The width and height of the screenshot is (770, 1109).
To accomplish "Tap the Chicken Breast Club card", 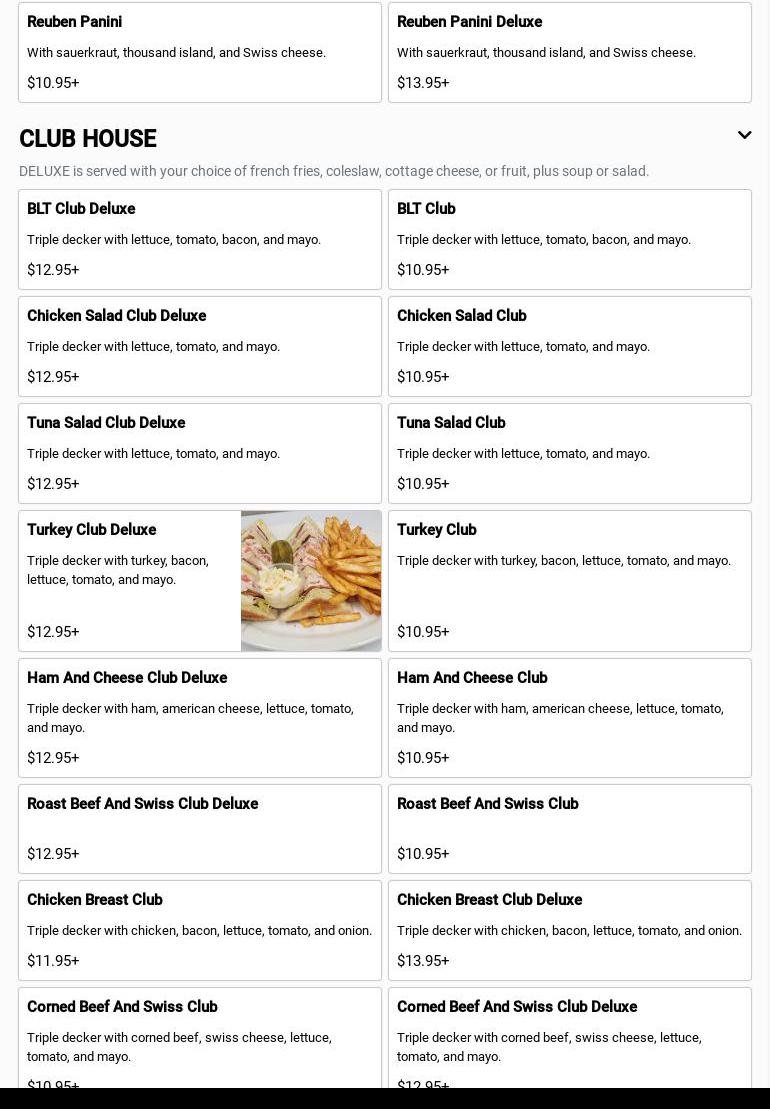I will 200,930.
